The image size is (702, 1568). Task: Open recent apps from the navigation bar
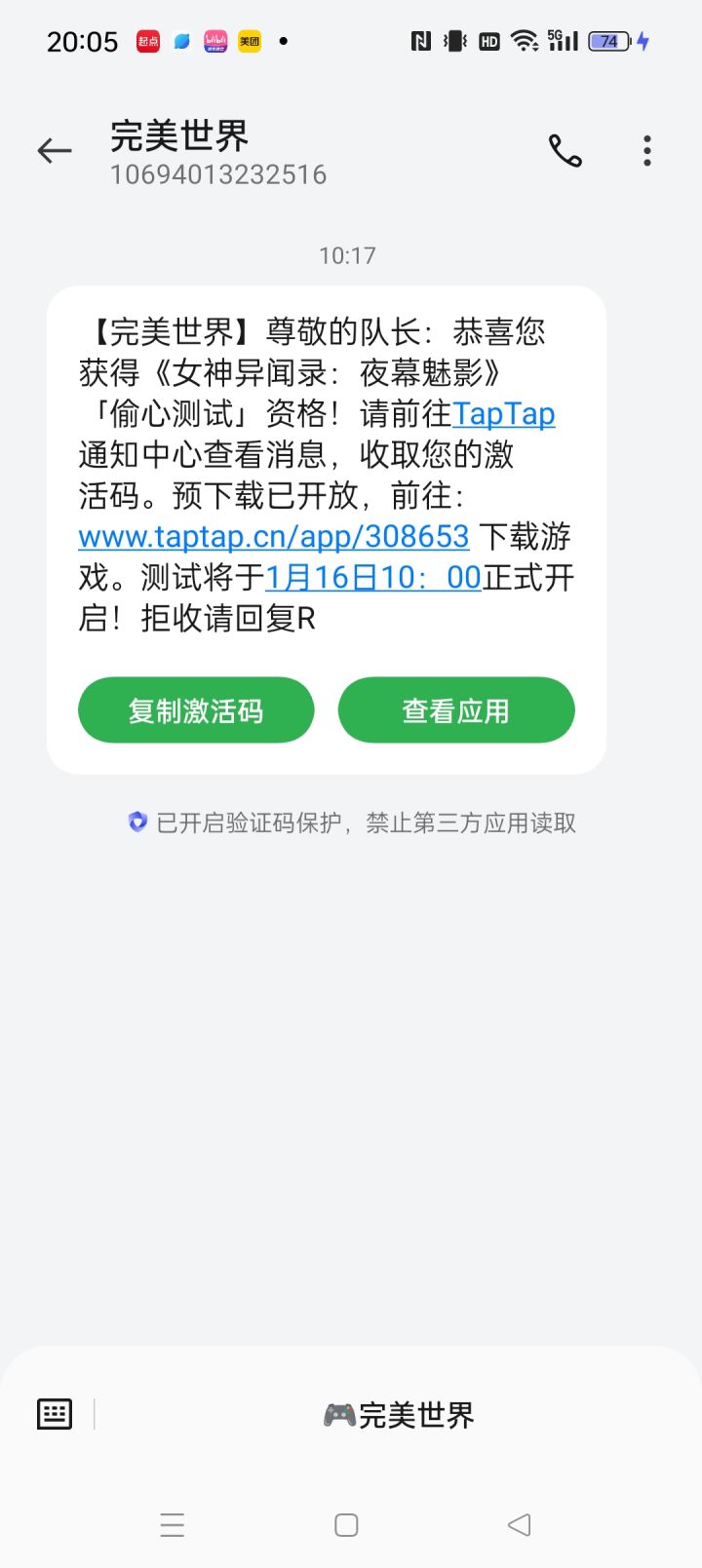point(173,1525)
